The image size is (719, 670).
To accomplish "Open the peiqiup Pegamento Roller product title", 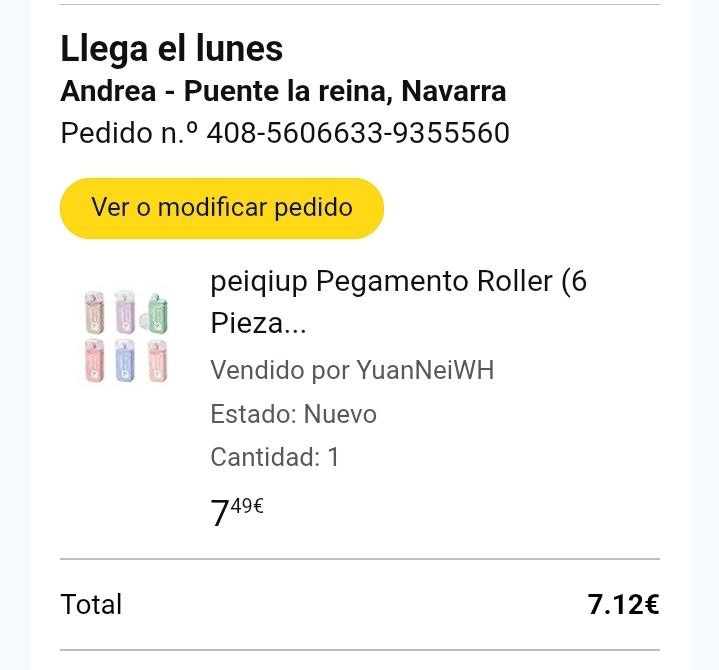I will tap(398, 301).
